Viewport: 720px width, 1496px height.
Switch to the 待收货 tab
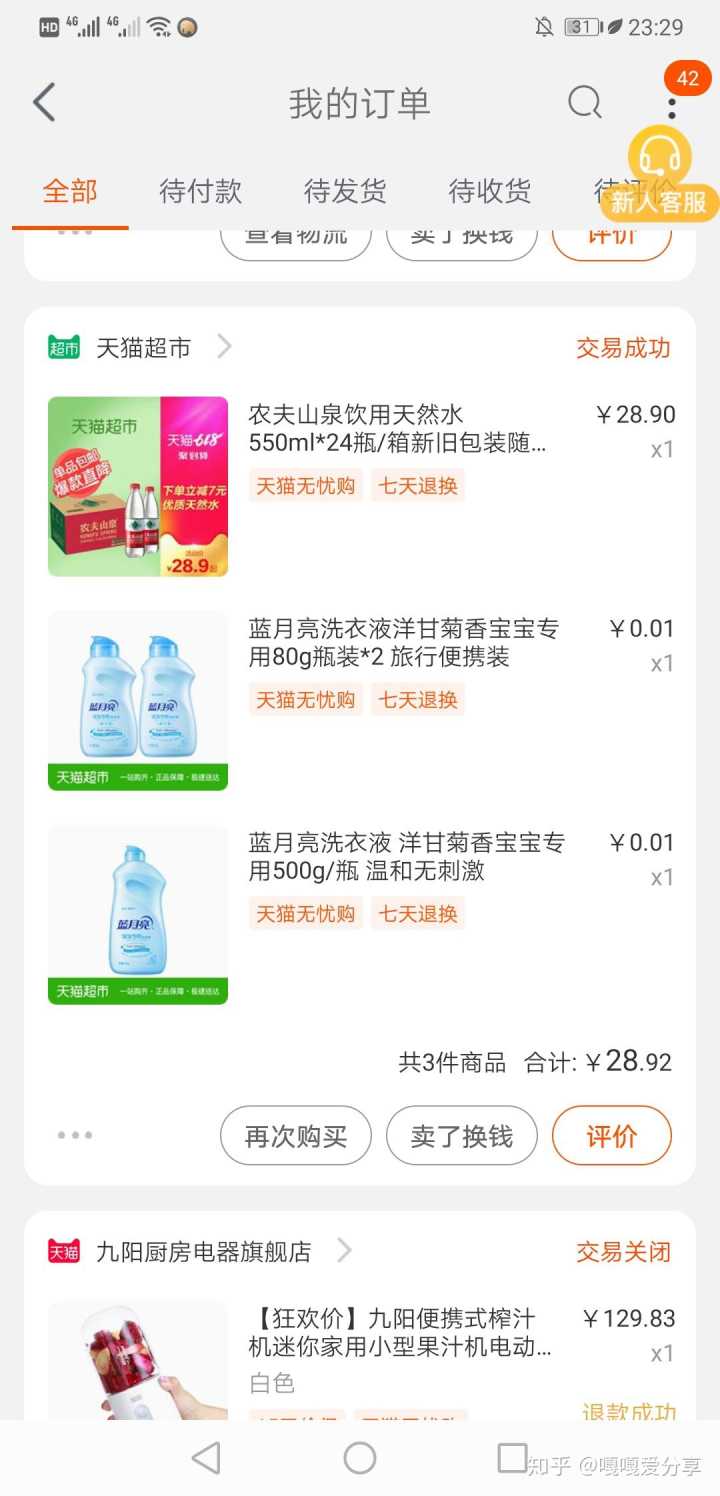click(489, 191)
